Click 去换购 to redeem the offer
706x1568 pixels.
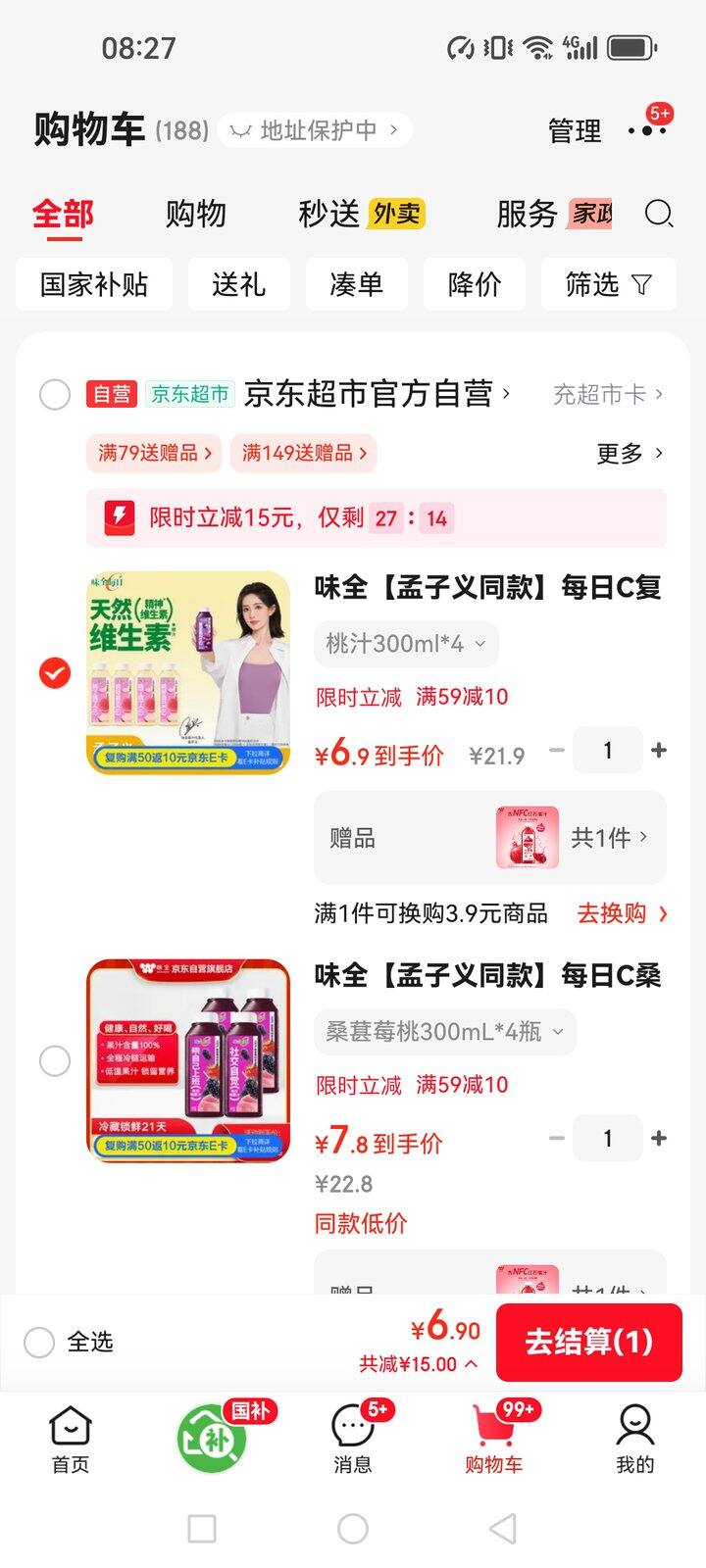click(621, 912)
